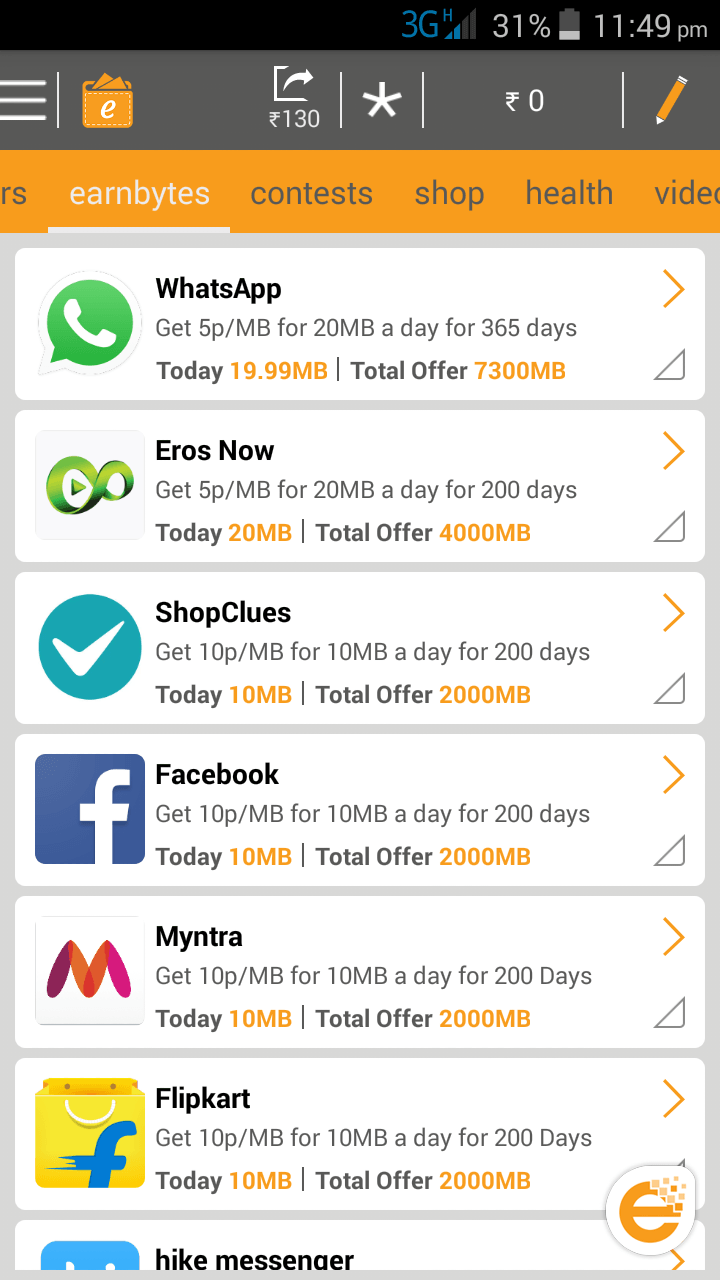Open the ₹ 0 balance
Image resolution: width=720 pixels, height=1280 pixels.
(x=524, y=101)
